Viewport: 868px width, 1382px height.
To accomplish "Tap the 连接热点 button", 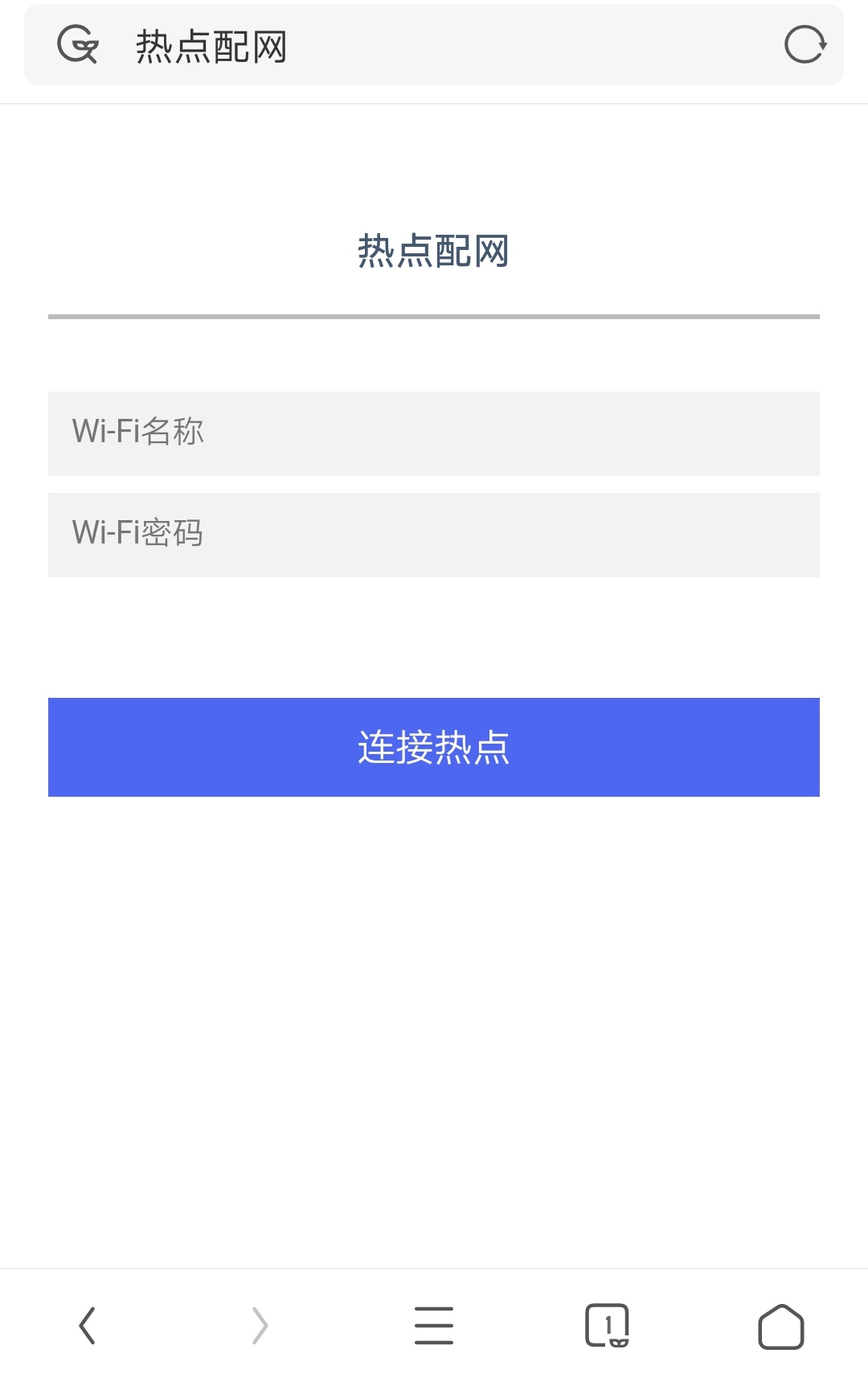I will coord(434,747).
